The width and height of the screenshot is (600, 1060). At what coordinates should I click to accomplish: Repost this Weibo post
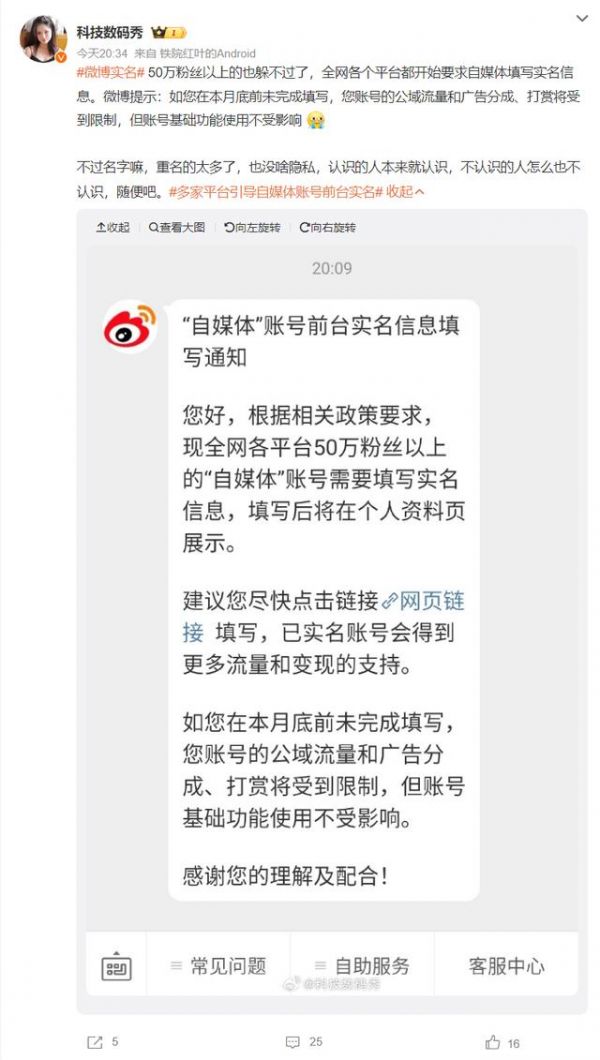(x=103, y=1042)
